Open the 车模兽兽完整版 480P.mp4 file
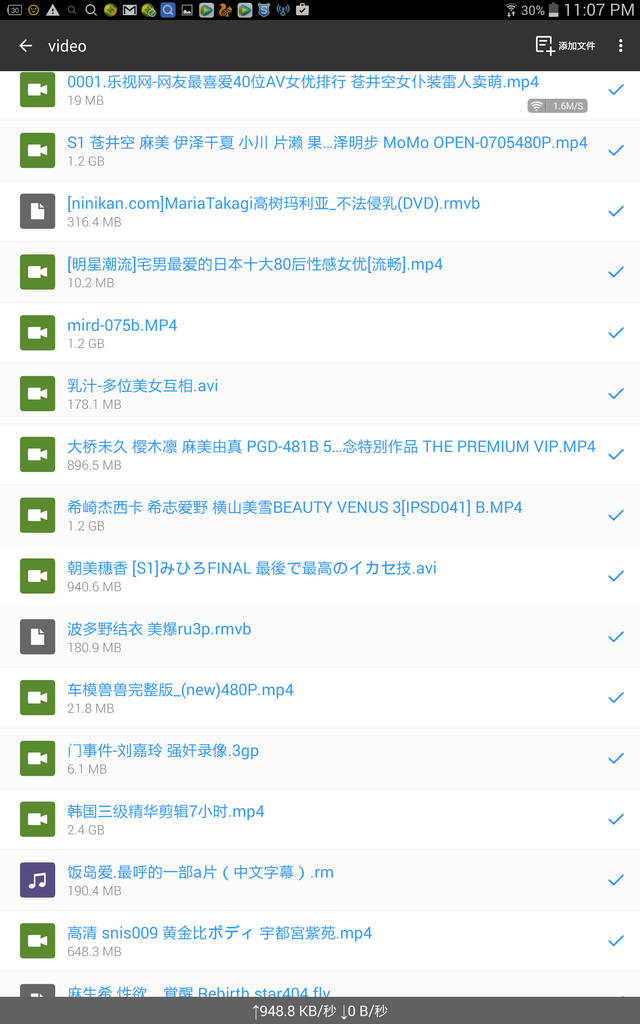640x1024 pixels. pos(320,697)
